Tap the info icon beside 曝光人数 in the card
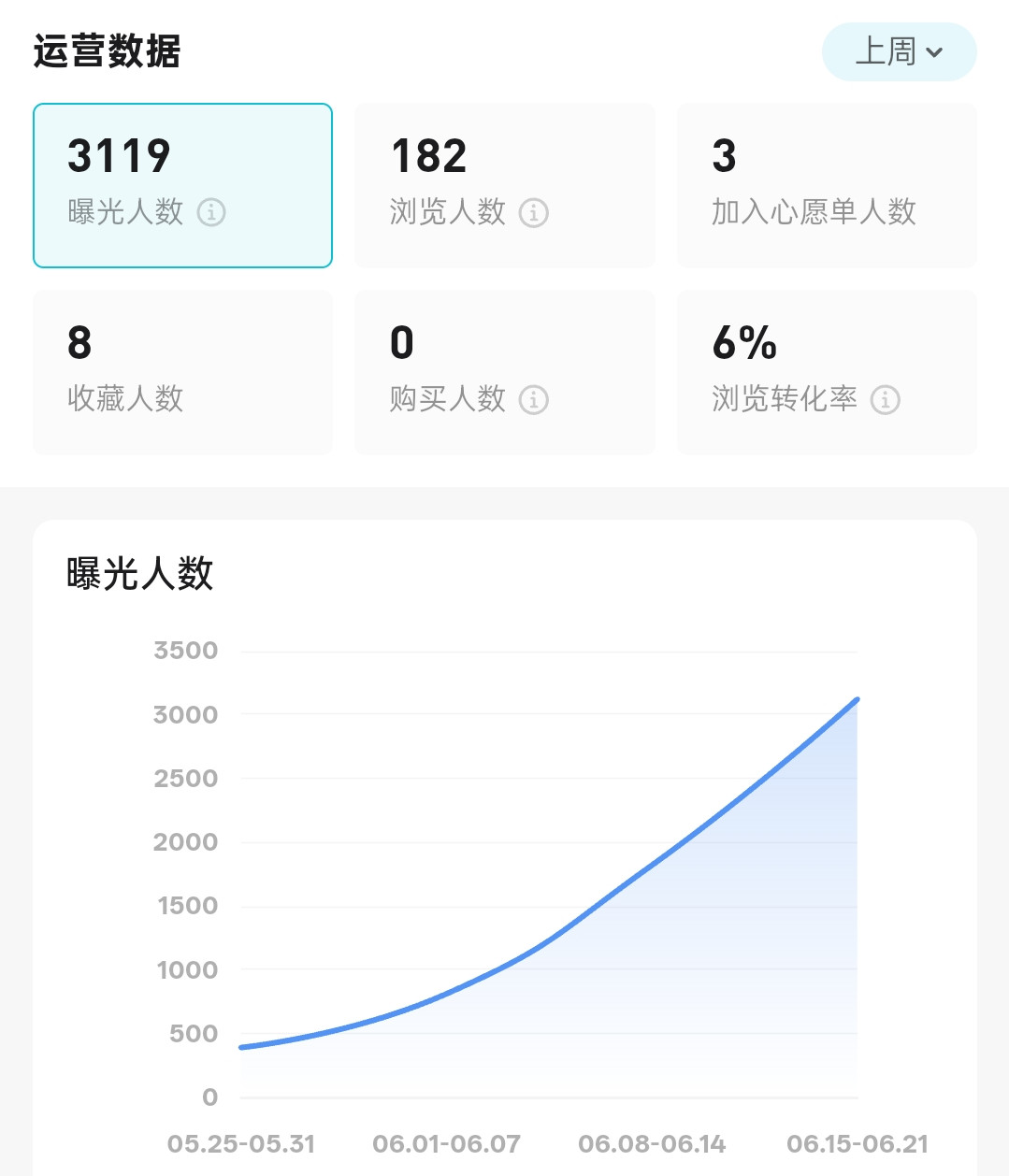 211,212
